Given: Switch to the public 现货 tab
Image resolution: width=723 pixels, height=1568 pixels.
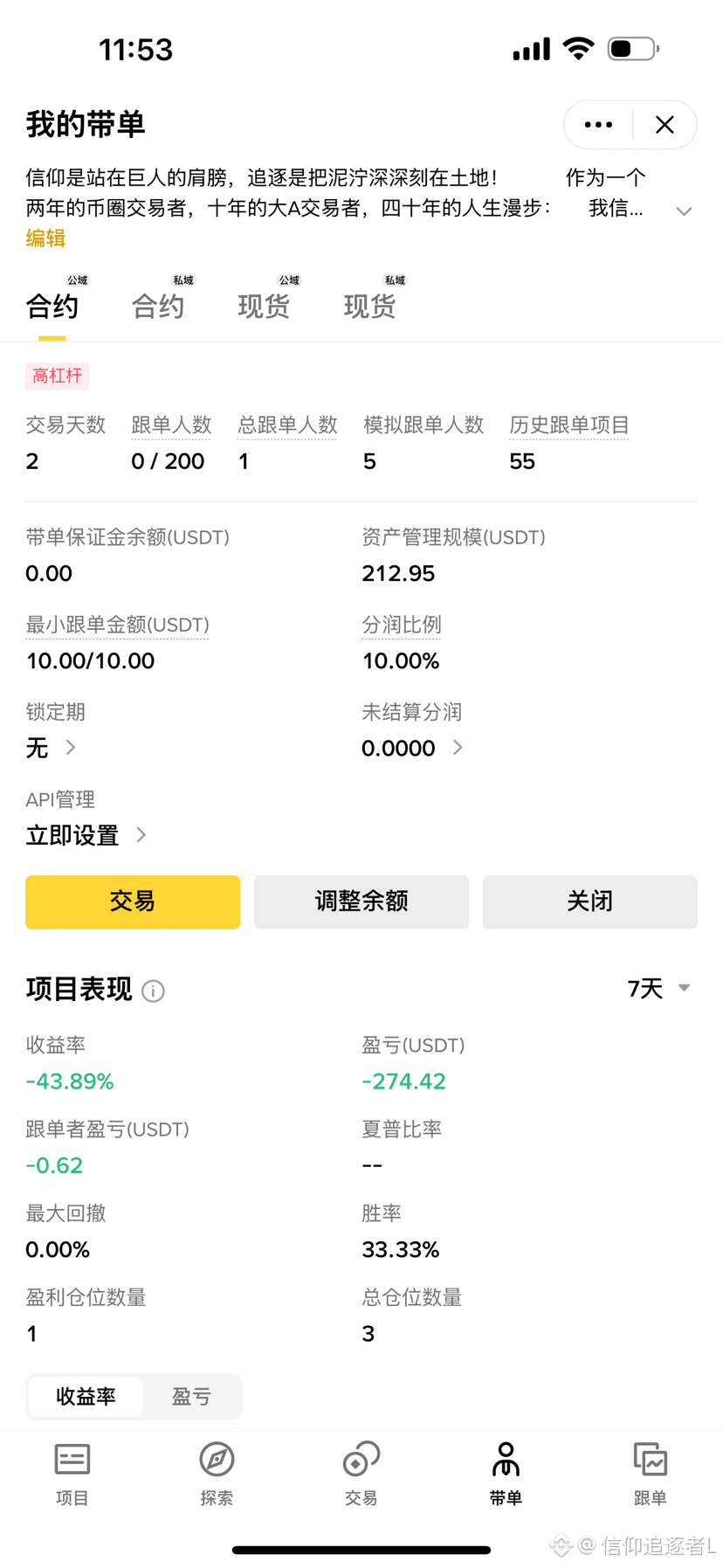Looking at the screenshot, I should coord(264,306).
